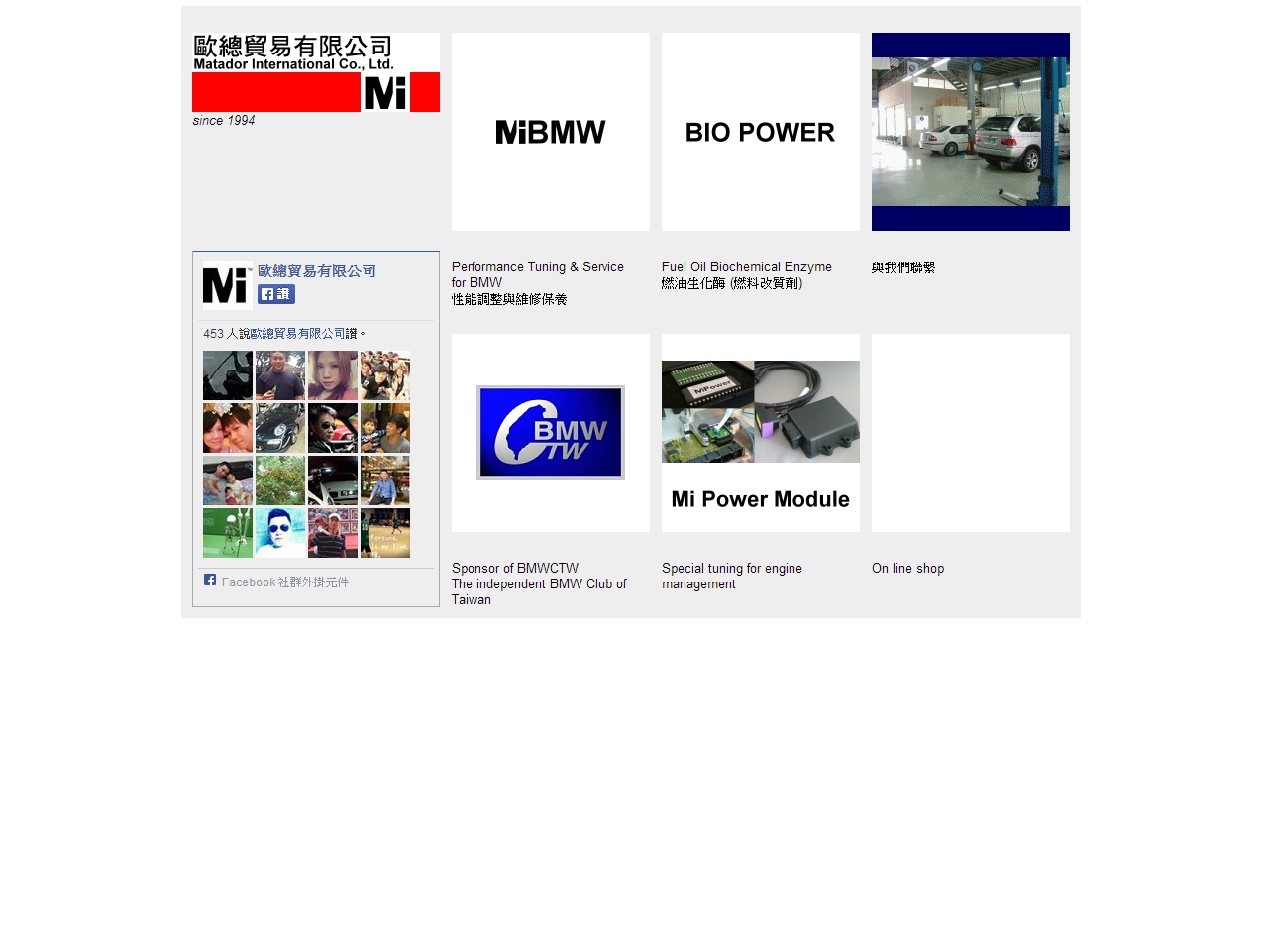Open the blank On line shop tile
1265x952 pixels.
point(970,433)
